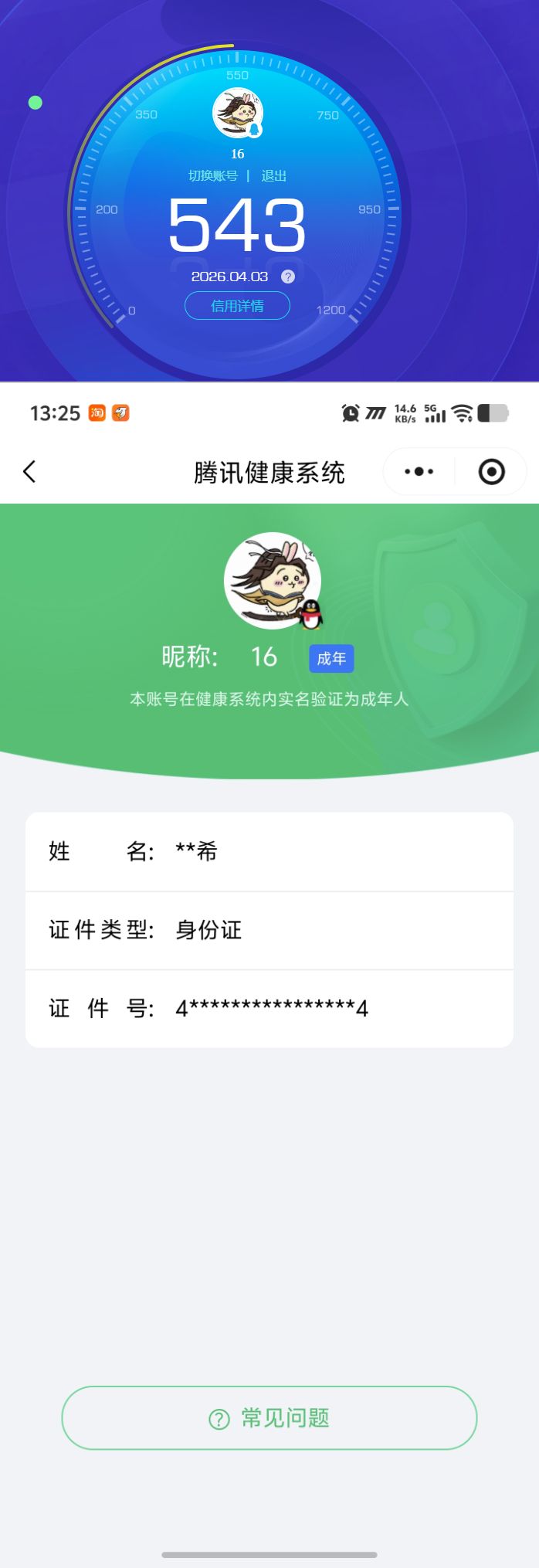This screenshot has height=1568, width=539.
Task: Go back from 腾讯健康系统
Action: point(29,472)
